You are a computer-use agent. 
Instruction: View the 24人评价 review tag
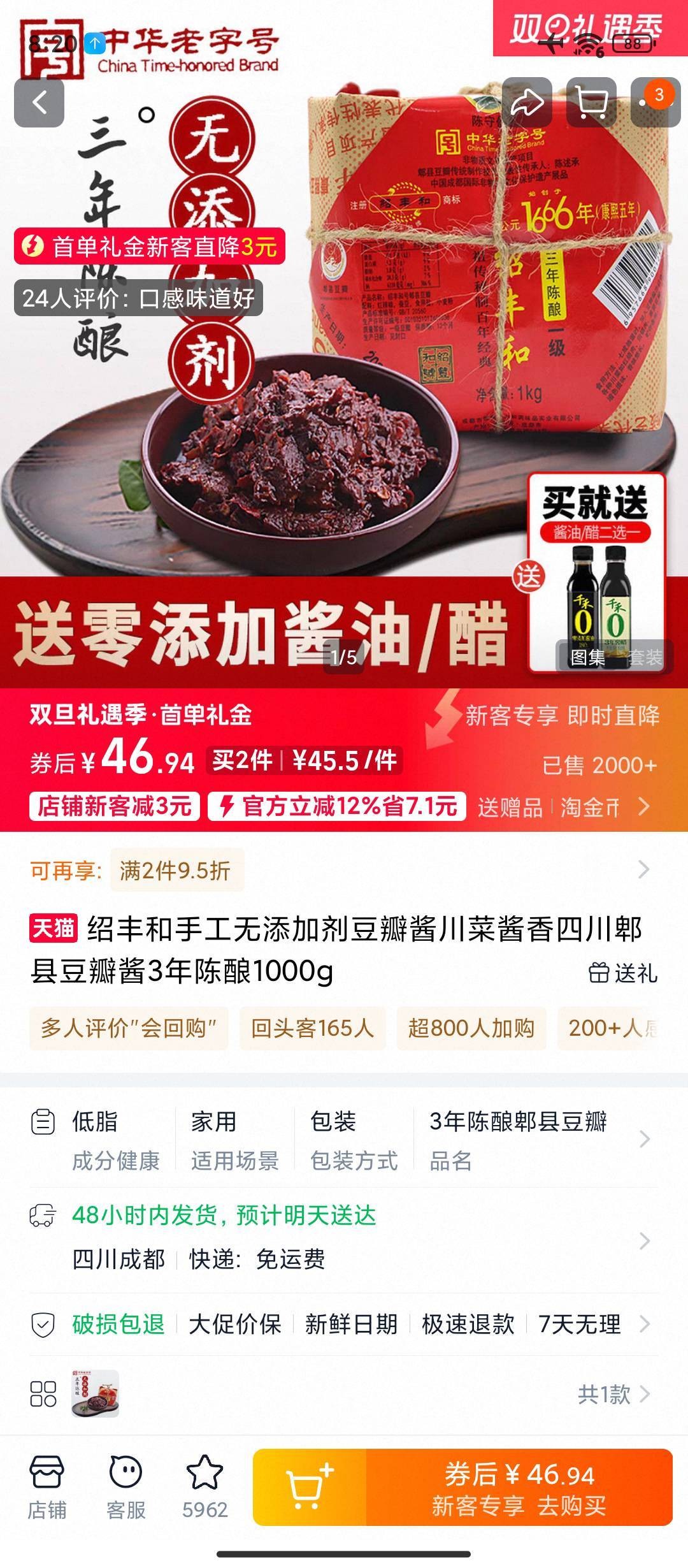(138, 298)
